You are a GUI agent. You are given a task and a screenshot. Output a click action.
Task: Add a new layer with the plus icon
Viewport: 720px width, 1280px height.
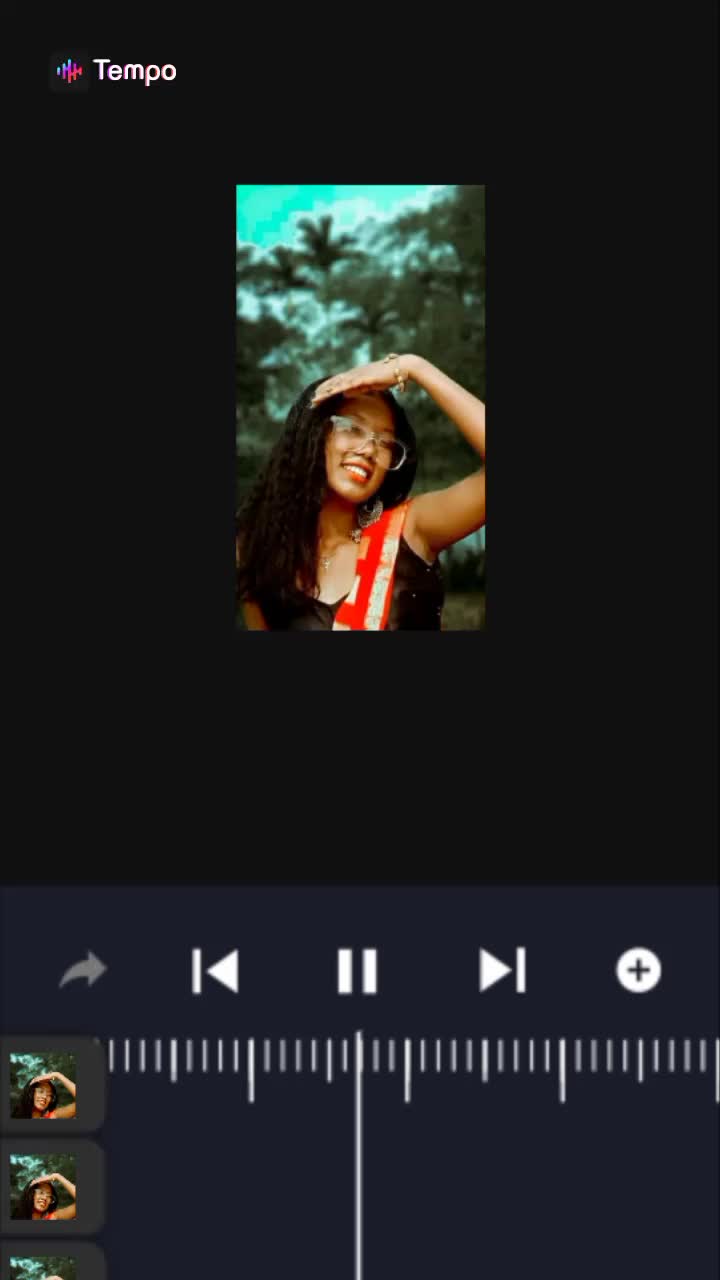pos(638,971)
